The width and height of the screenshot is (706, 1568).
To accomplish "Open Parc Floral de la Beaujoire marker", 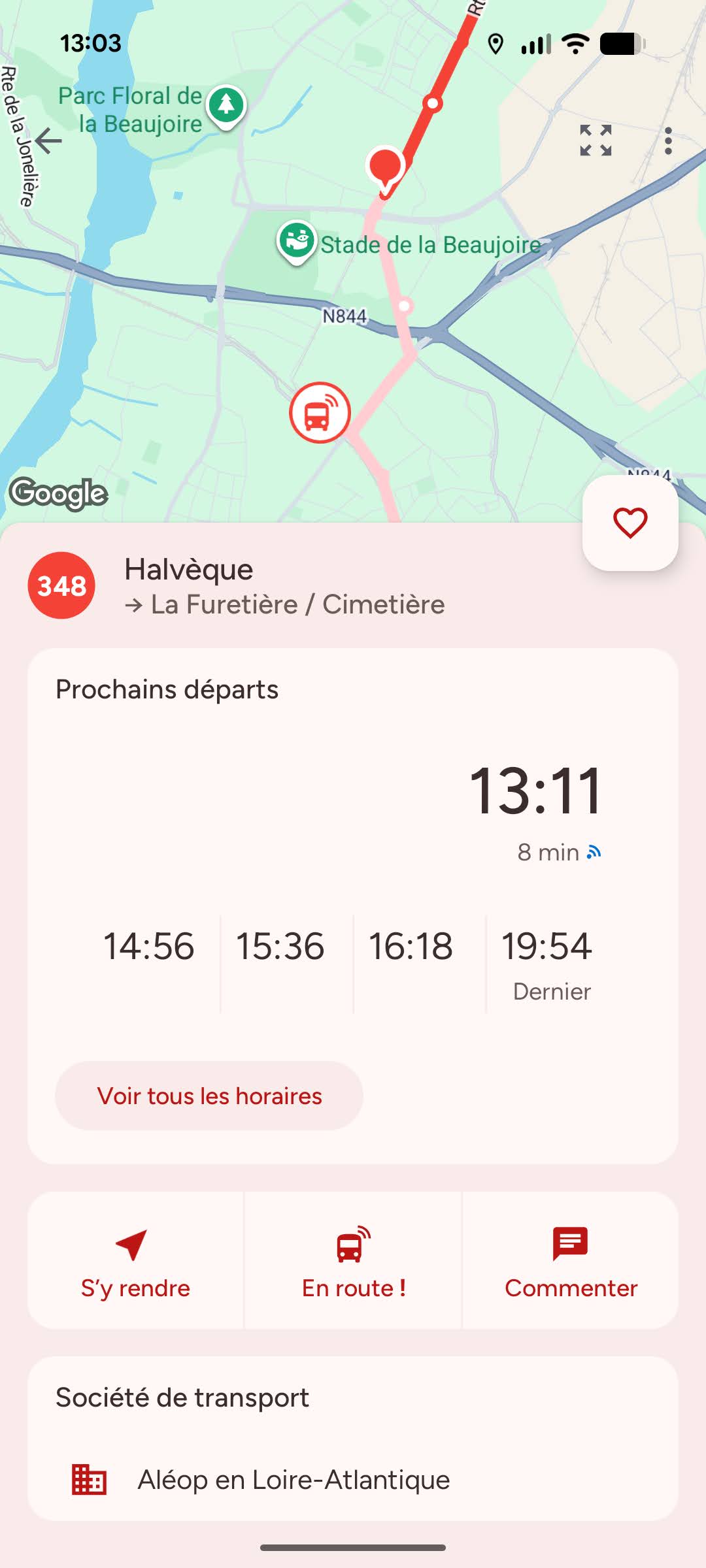I will pyautogui.click(x=226, y=106).
